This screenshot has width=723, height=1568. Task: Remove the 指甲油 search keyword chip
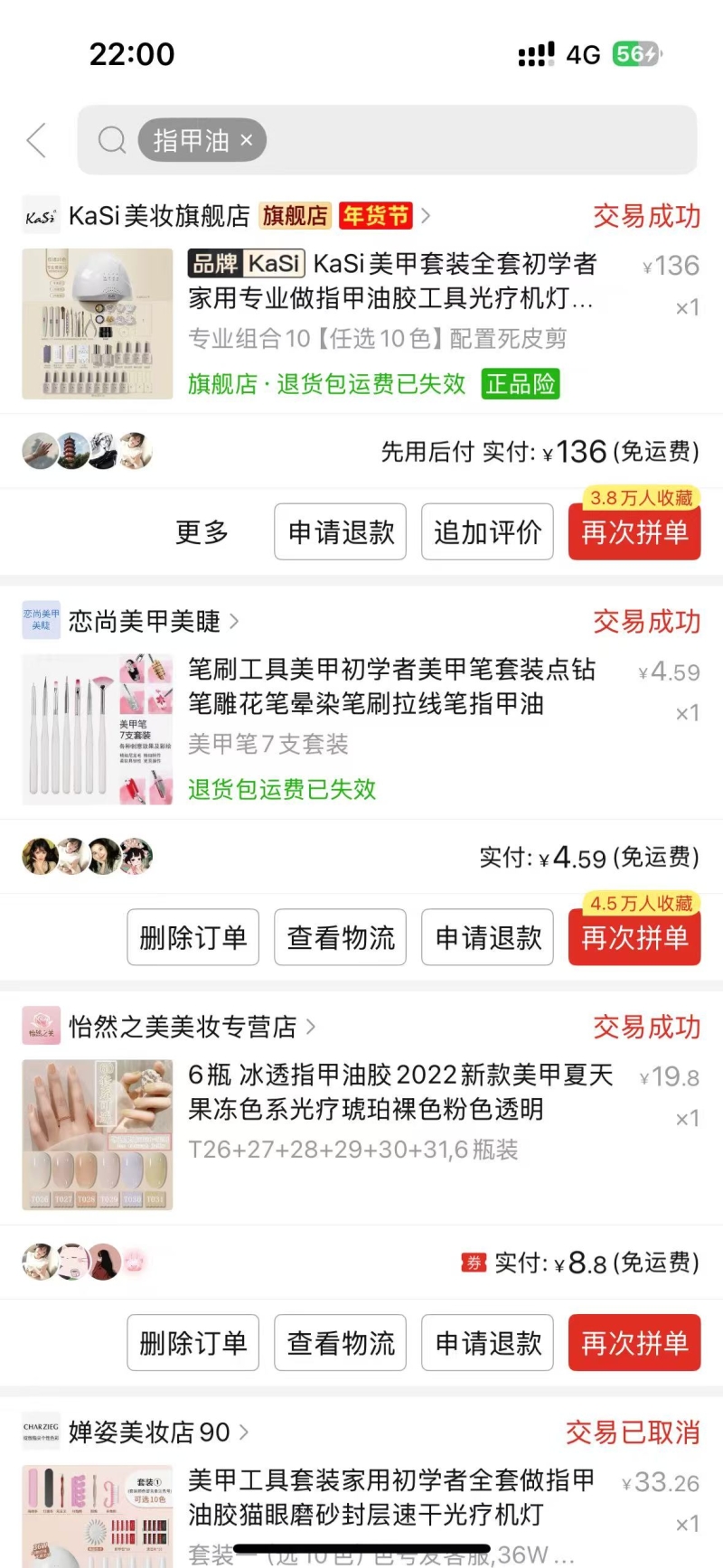[x=246, y=141]
